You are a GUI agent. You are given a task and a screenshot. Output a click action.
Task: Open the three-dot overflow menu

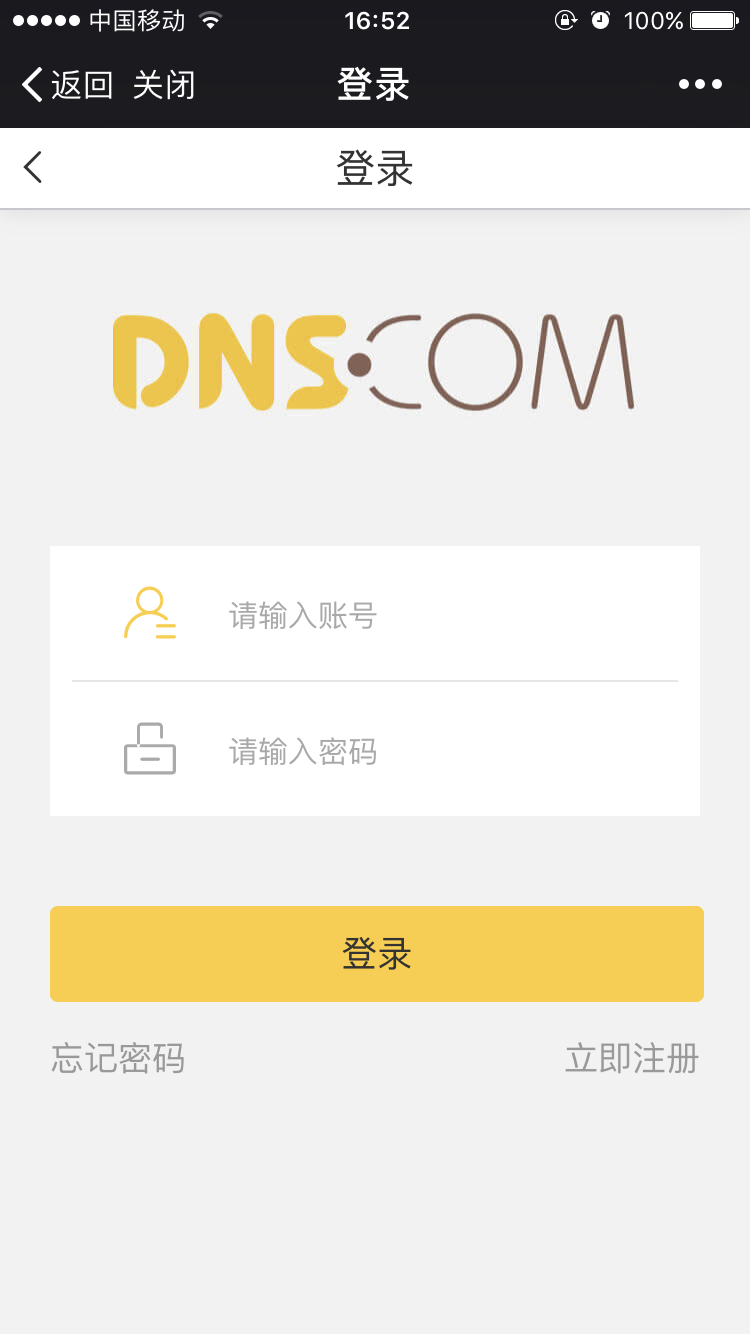pyautogui.click(x=700, y=85)
